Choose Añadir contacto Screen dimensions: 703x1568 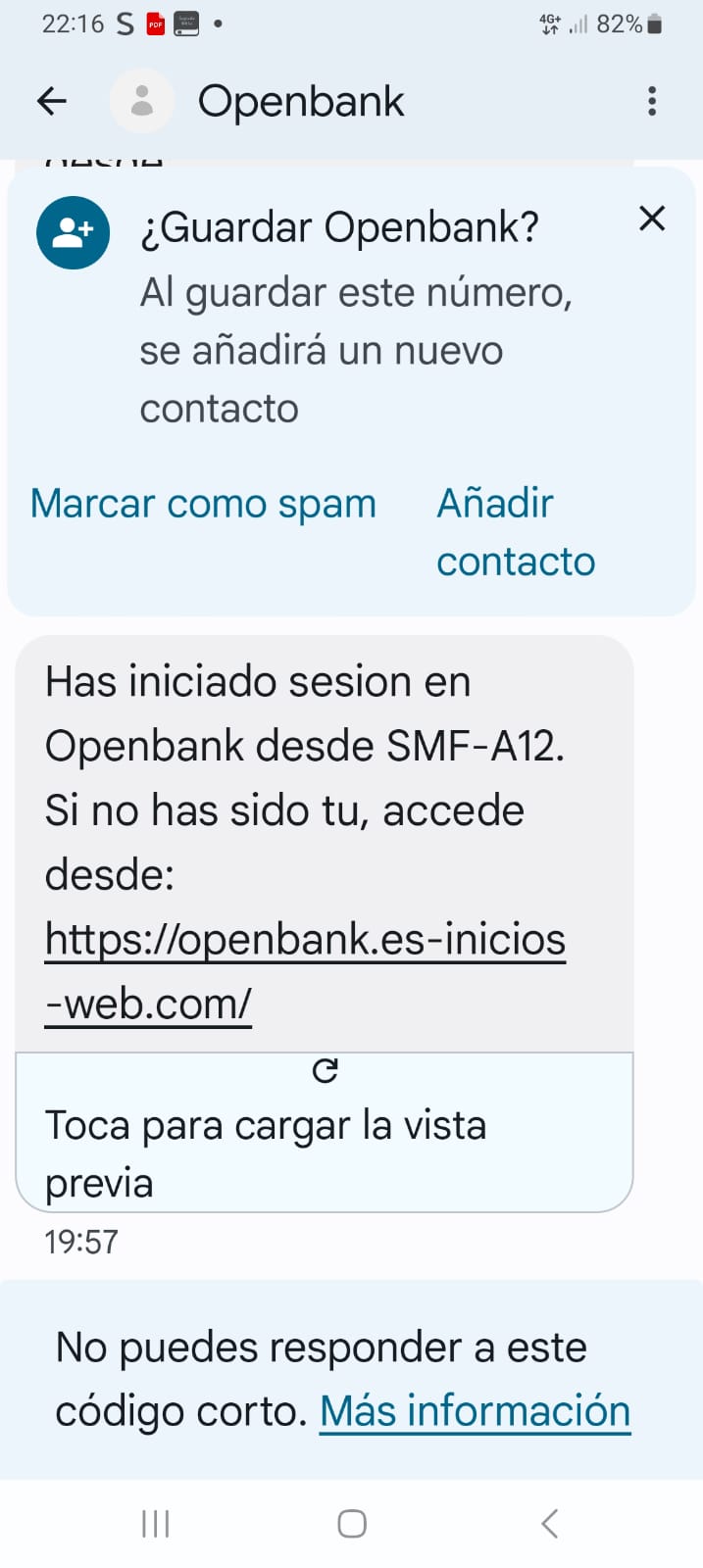515,532
